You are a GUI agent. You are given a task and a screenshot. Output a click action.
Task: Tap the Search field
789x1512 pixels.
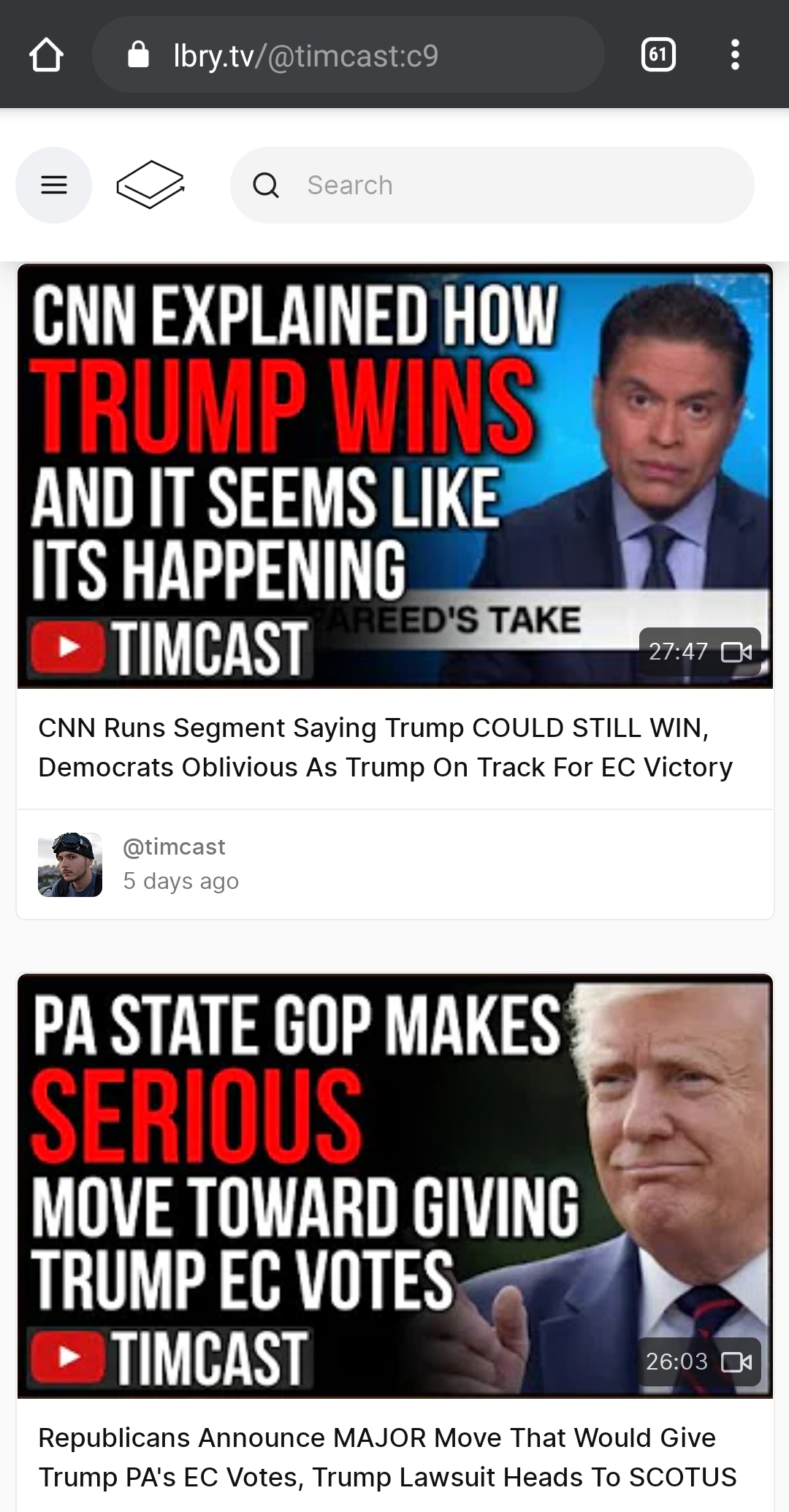[x=492, y=186]
